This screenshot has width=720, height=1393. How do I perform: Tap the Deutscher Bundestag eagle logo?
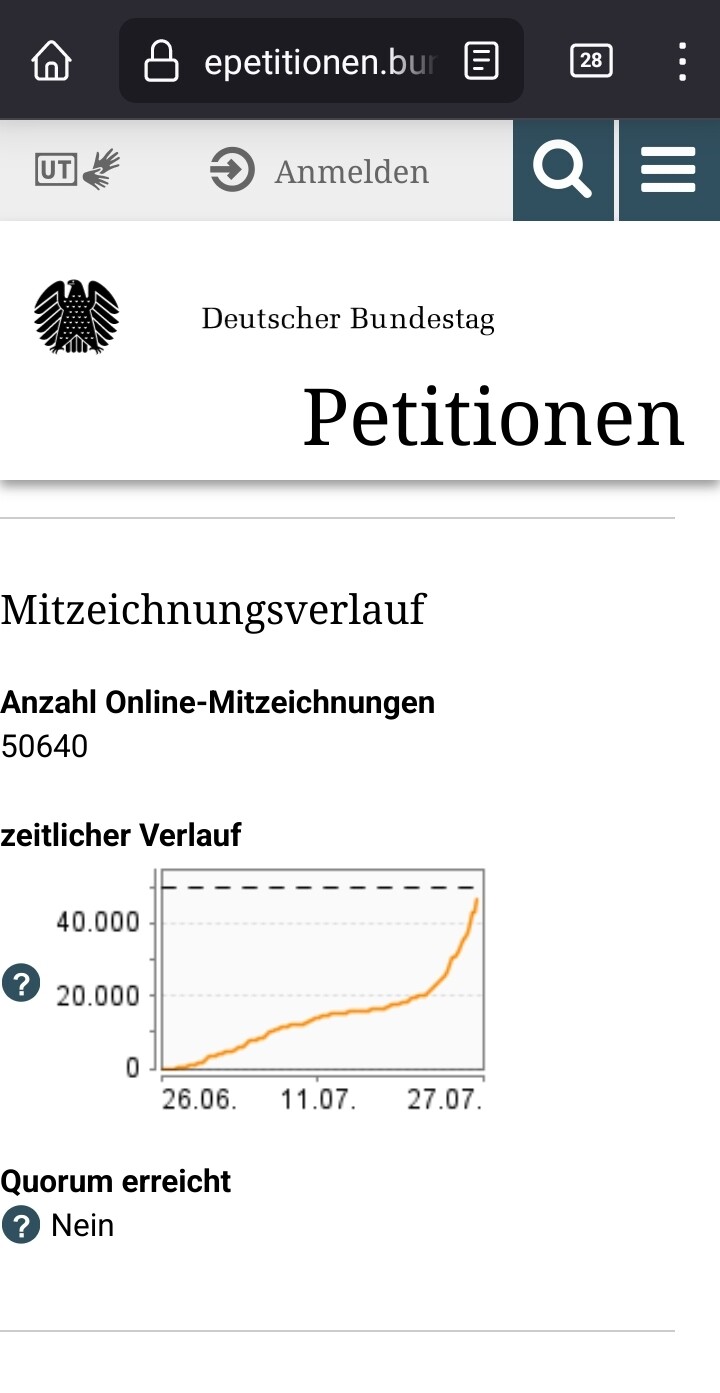point(77,317)
